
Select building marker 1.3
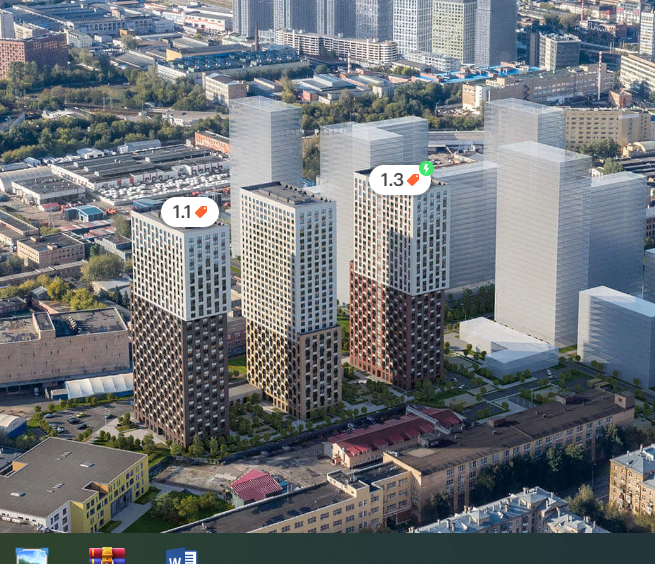coord(399,180)
